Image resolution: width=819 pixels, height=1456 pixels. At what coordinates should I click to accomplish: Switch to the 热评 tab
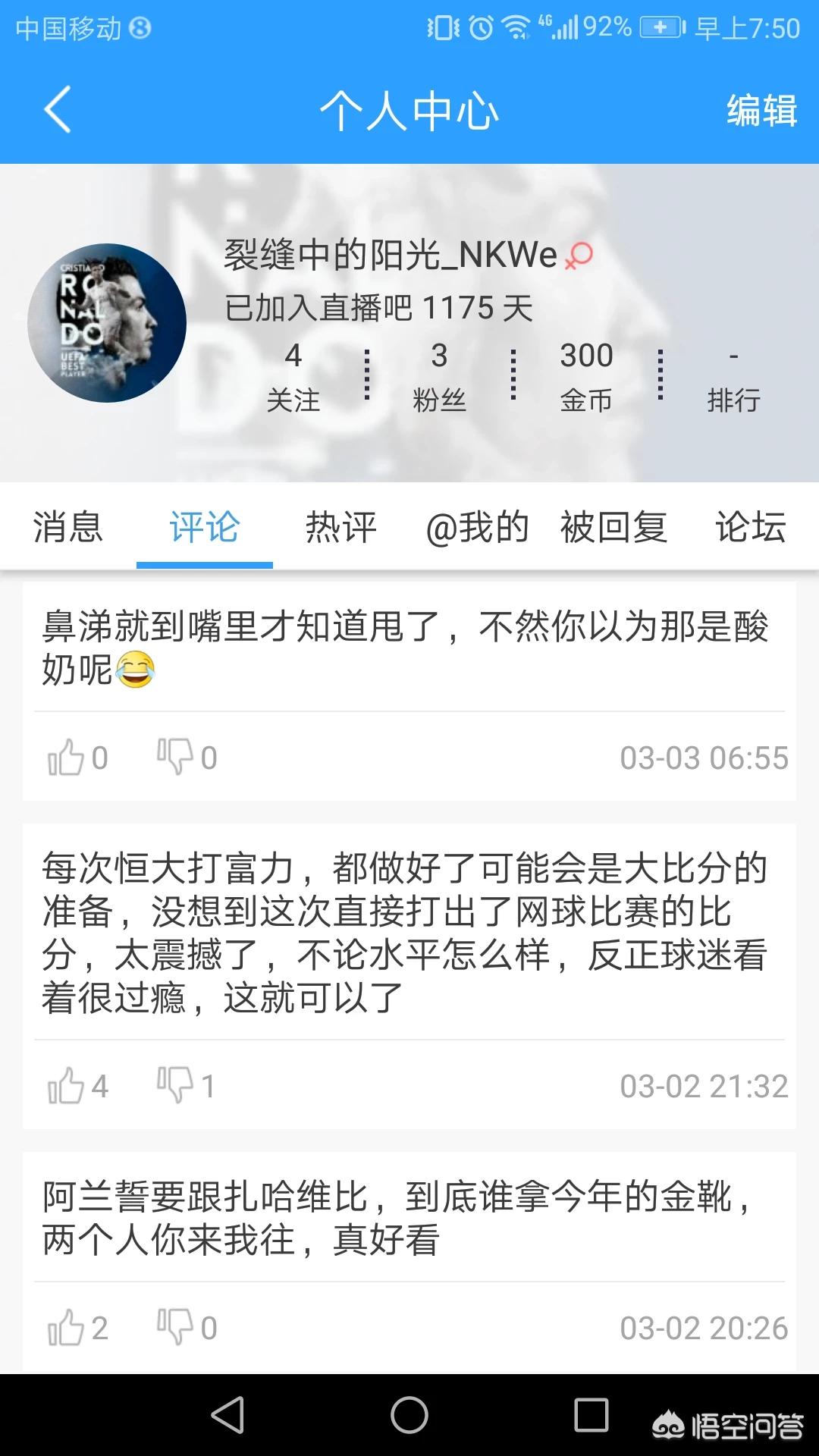click(341, 527)
